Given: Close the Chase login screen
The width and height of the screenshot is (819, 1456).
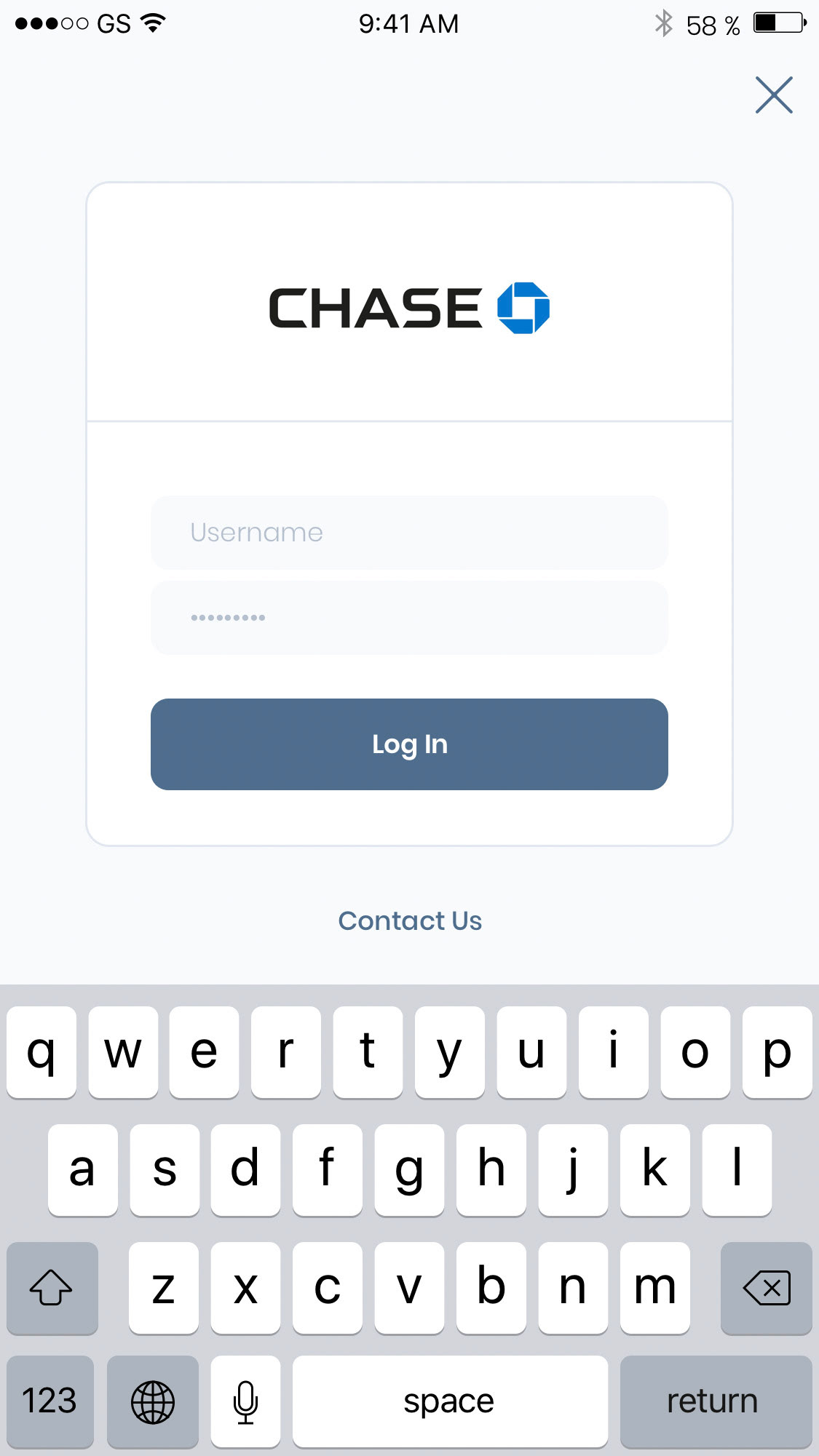Looking at the screenshot, I should pos(773,95).
